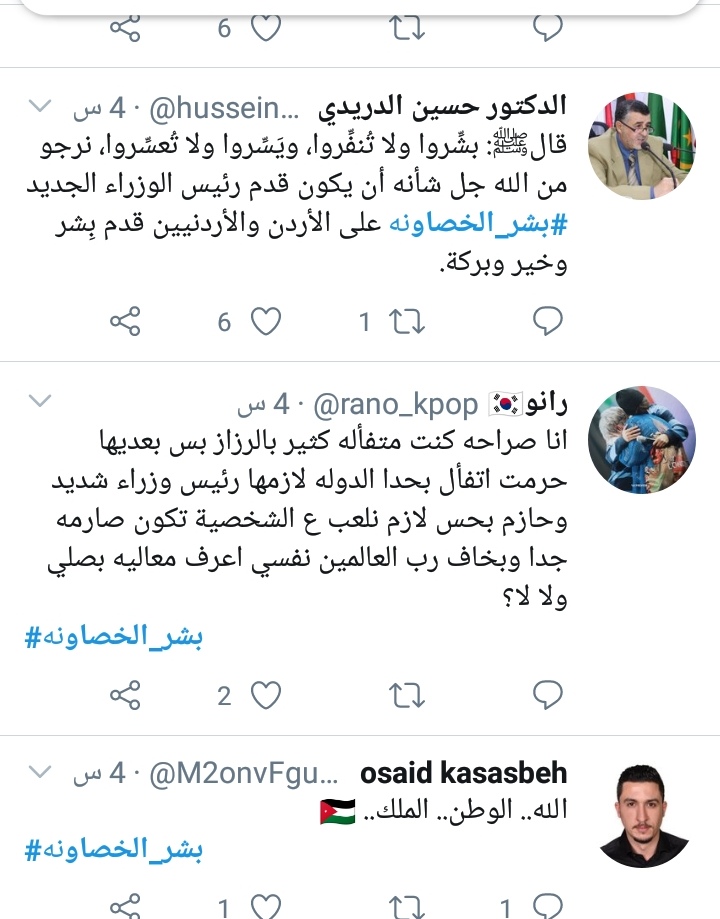Share the rano_kpop tweet
The image size is (720, 919).
pyautogui.click(x=124, y=694)
